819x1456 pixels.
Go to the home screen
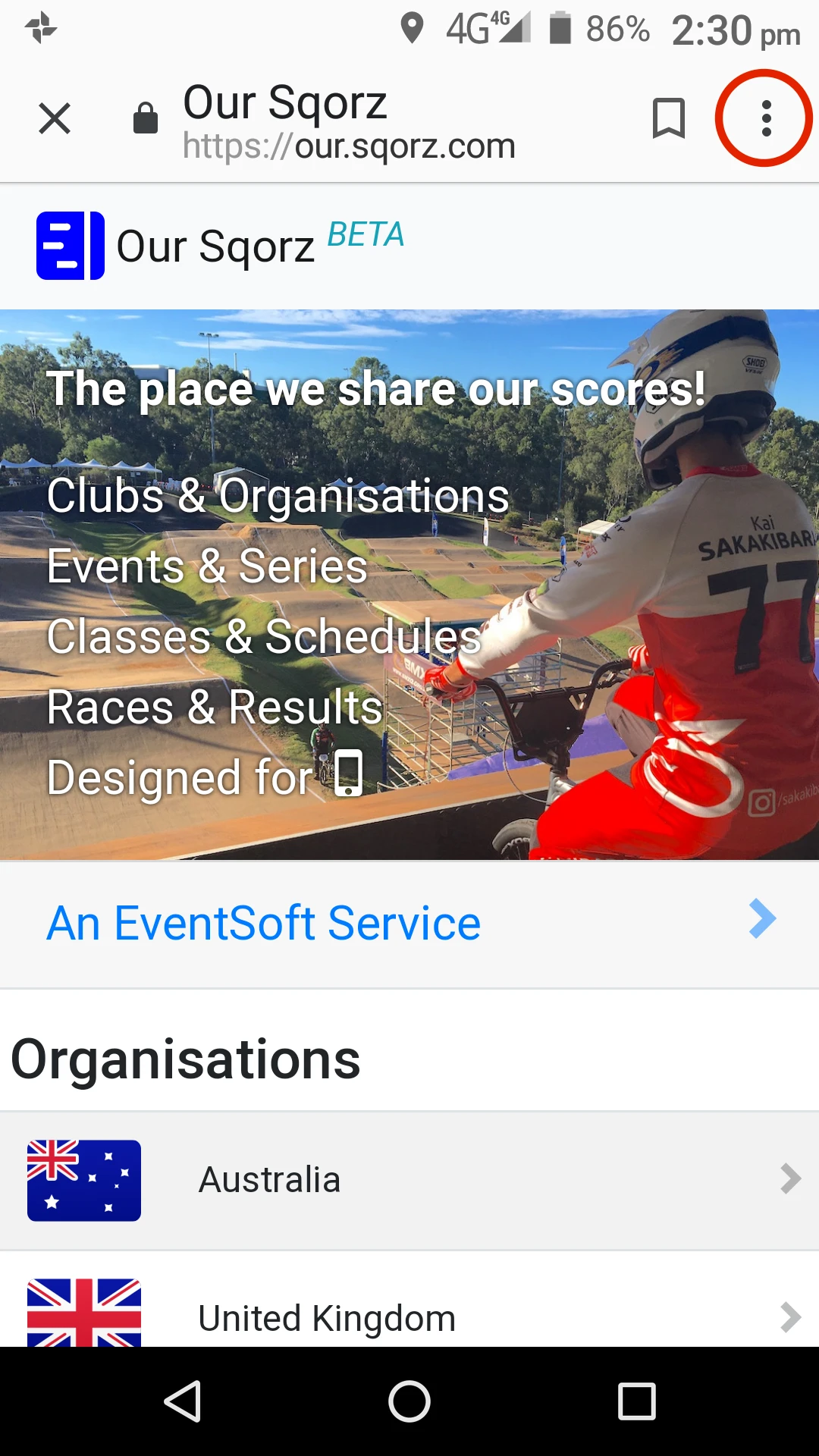[x=409, y=1401]
